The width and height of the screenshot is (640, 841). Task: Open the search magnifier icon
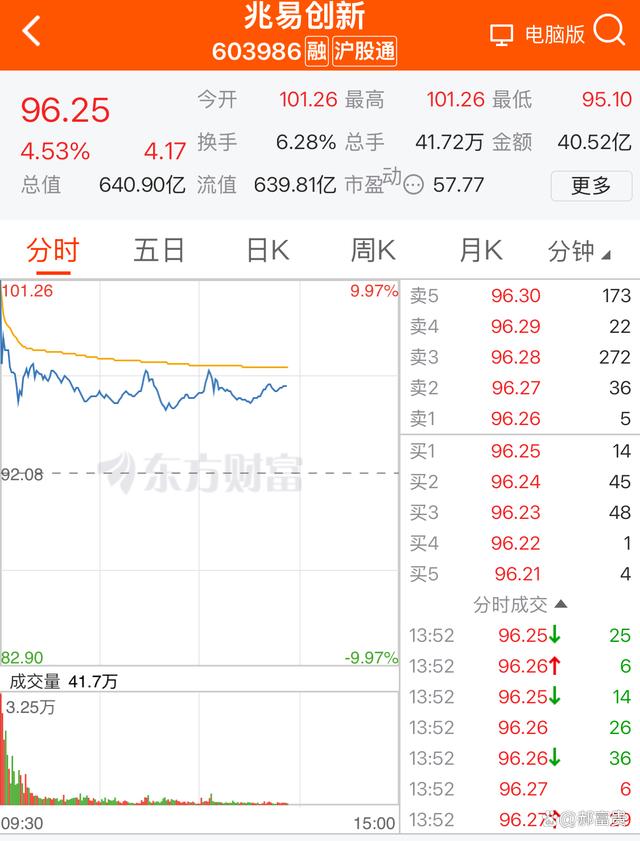pyautogui.click(x=609, y=32)
